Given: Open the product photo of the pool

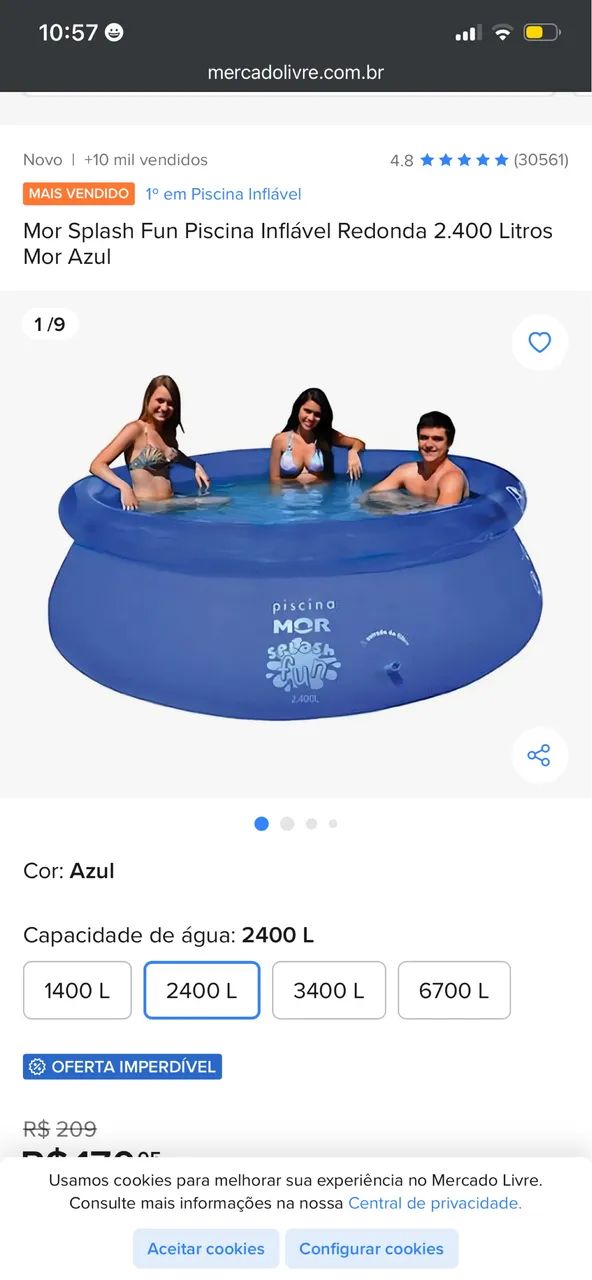Looking at the screenshot, I should tap(296, 545).
